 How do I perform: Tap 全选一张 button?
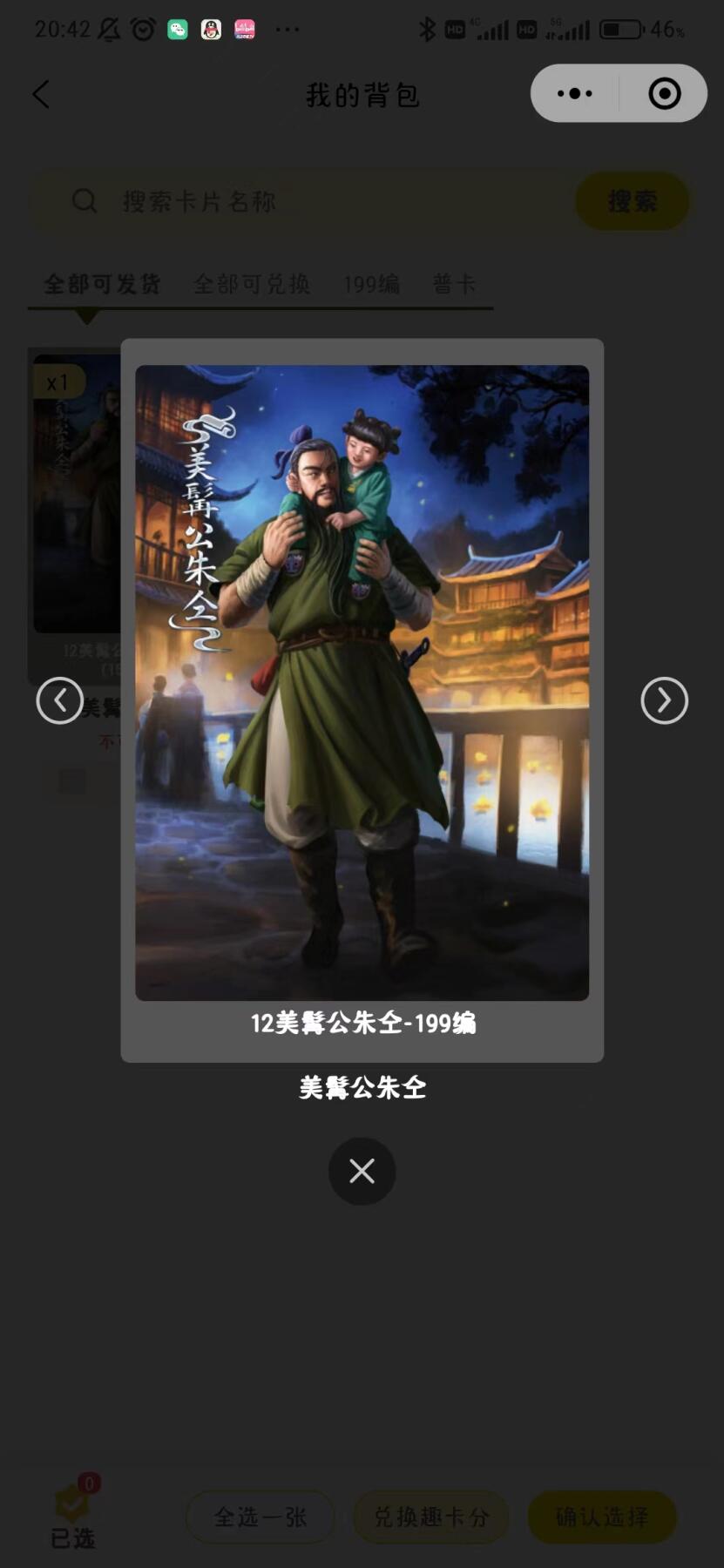tap(260, 1517)
